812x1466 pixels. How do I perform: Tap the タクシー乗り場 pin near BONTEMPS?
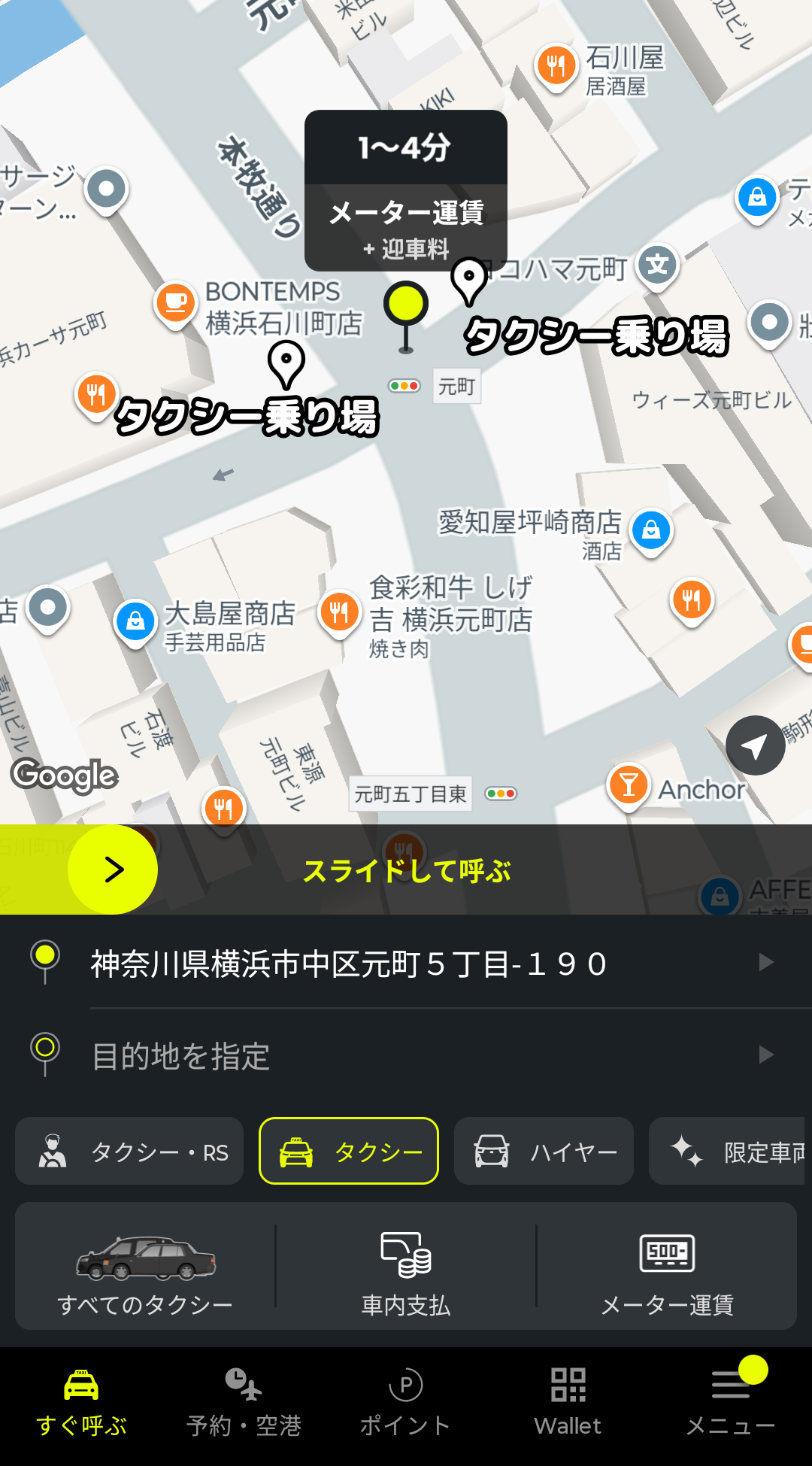tap(286, 363)
